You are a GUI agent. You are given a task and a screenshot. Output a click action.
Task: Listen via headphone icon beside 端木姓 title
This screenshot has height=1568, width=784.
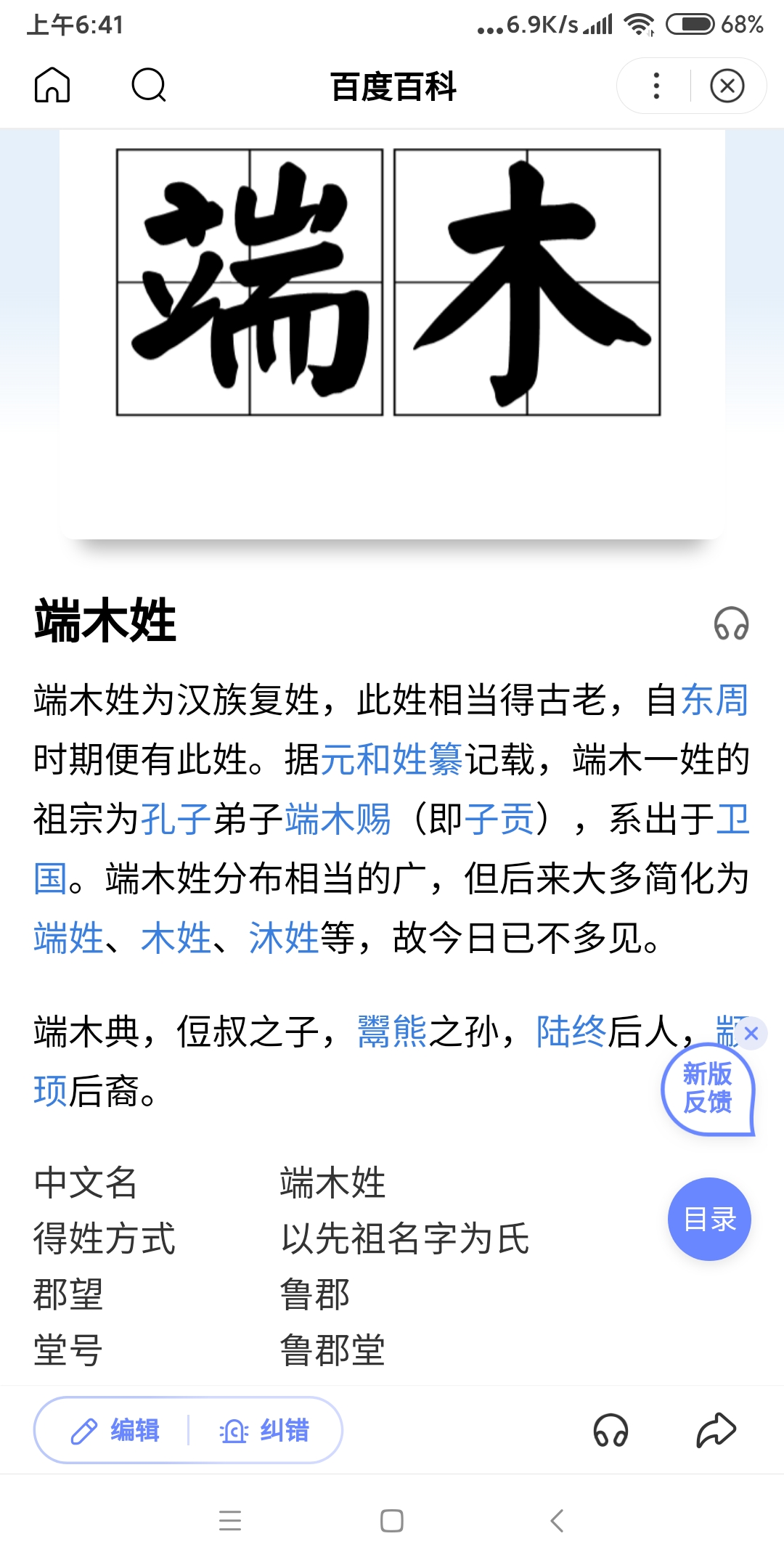point(731,624)
